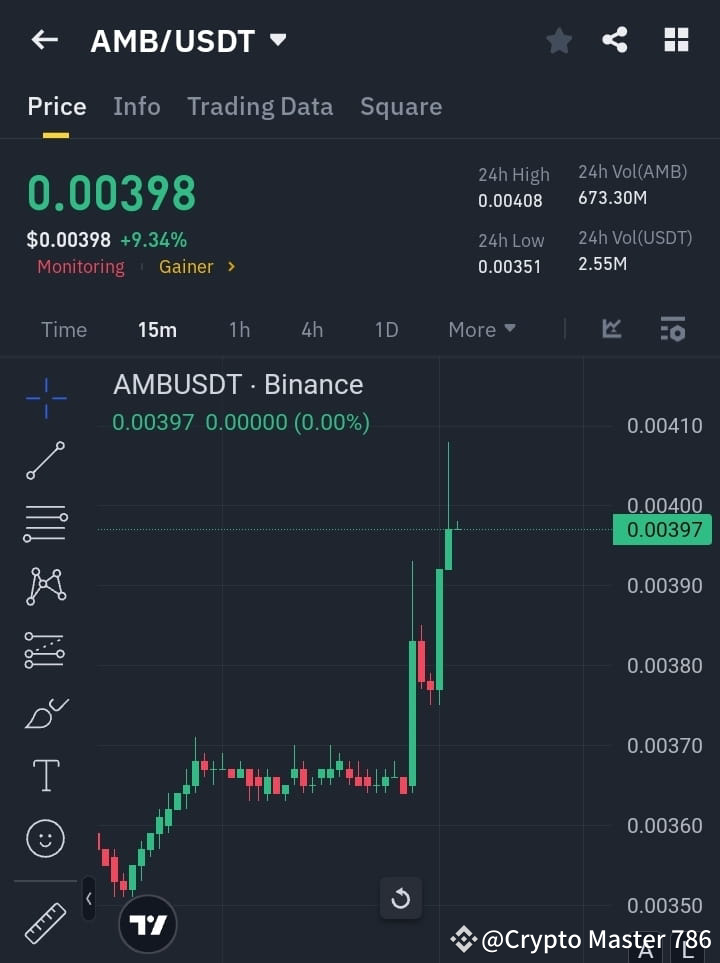
Task: Select the XABCD pattern drawing tool
Action: pos(44,587)
